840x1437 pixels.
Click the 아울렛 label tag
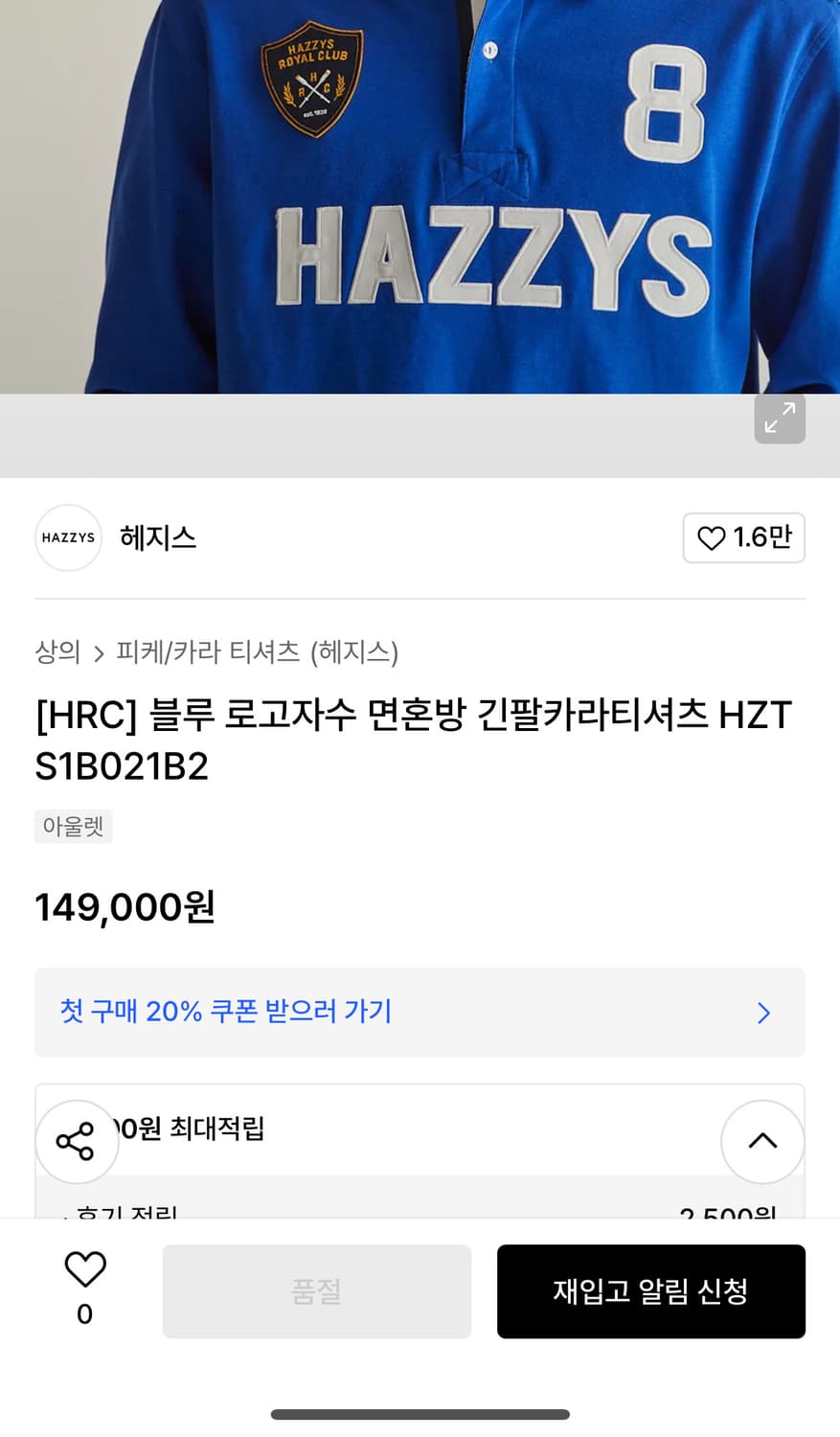point(73,826)
